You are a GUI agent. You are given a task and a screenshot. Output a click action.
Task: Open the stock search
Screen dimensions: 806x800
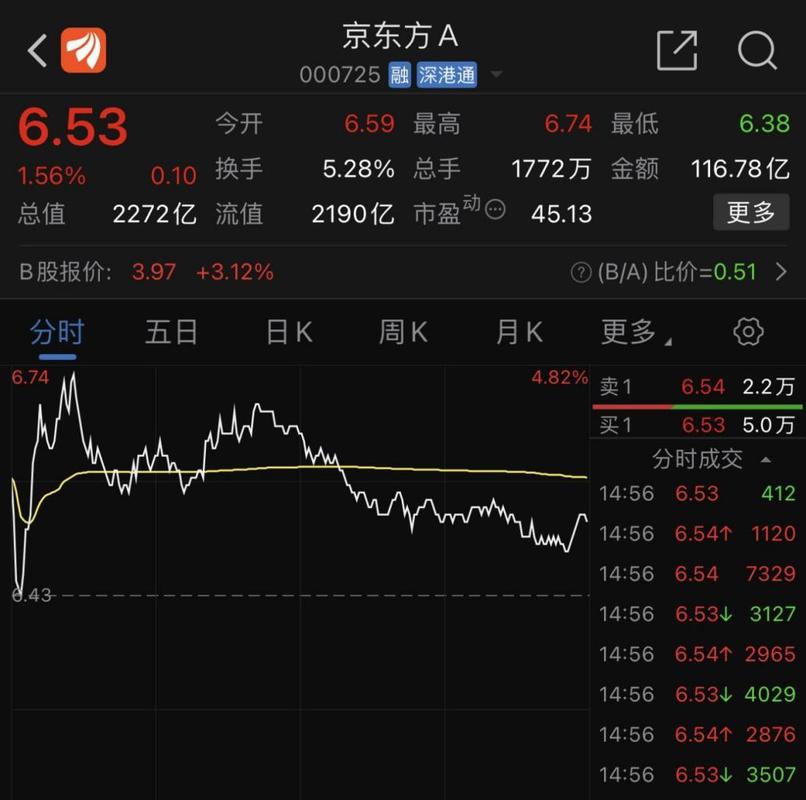(x=756, y=50)
